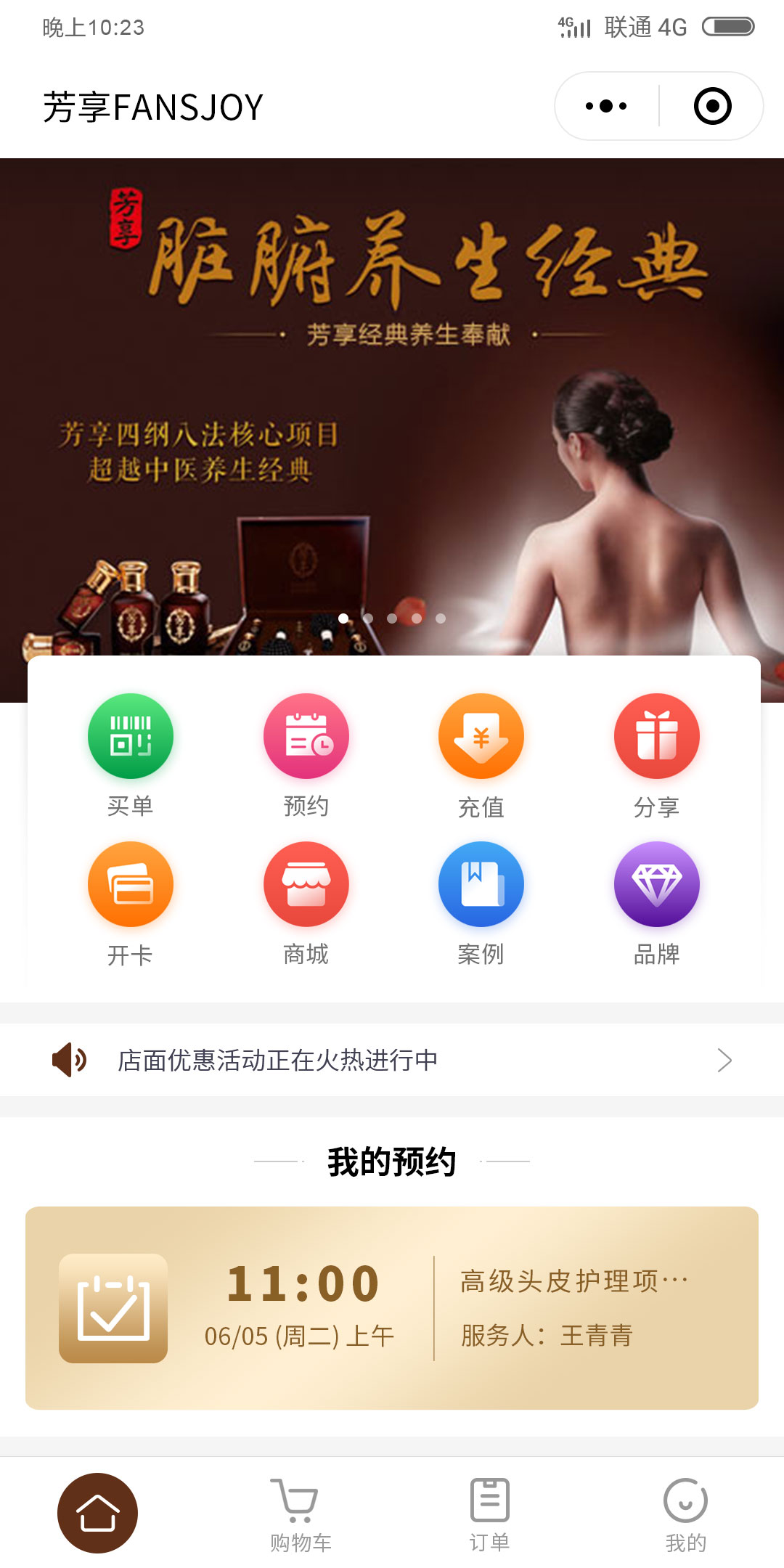784x1568 pixels.
Task: Open 充值 recharge
Action: 481,737
